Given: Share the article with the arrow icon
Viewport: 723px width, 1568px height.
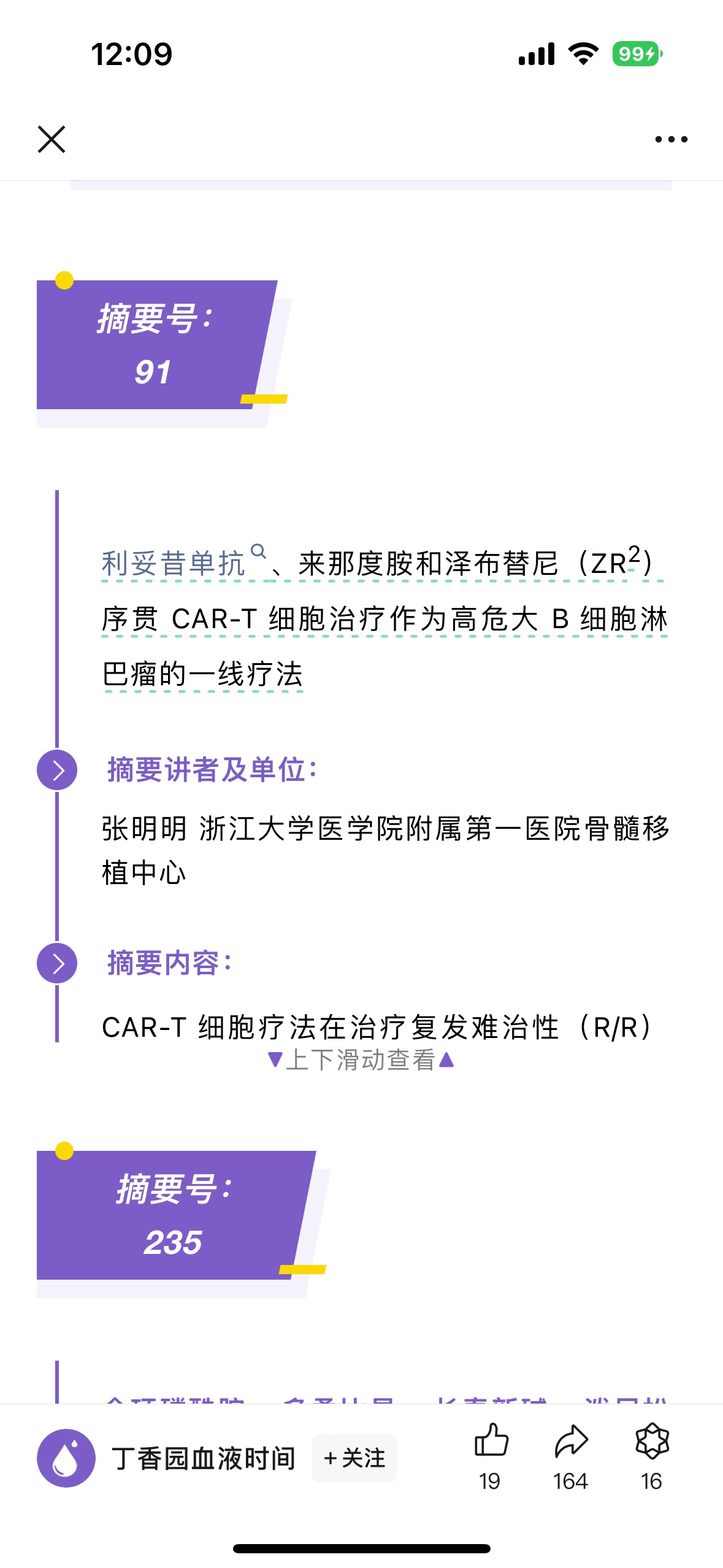Looking at the screenshot, I should click(571, 1456).
